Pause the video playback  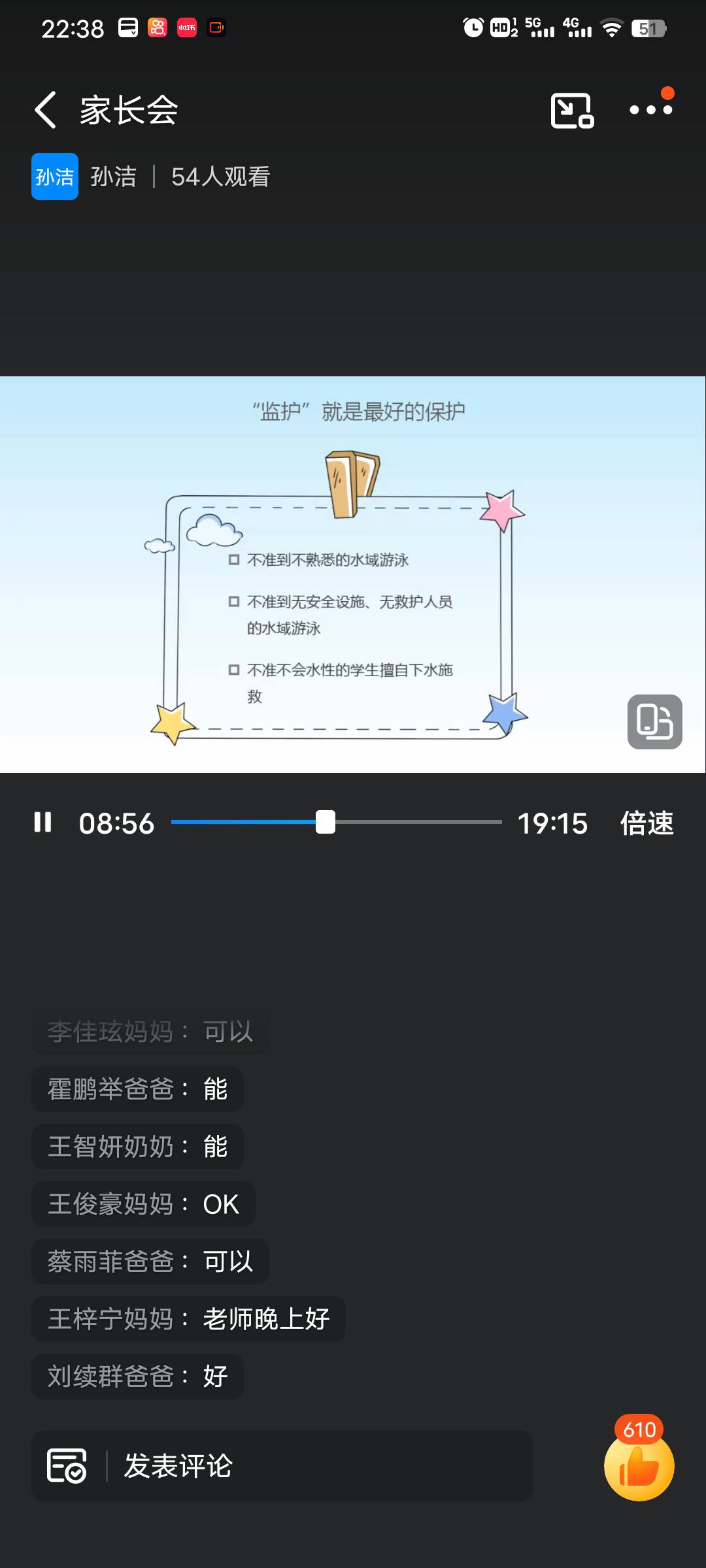(43, 824)
